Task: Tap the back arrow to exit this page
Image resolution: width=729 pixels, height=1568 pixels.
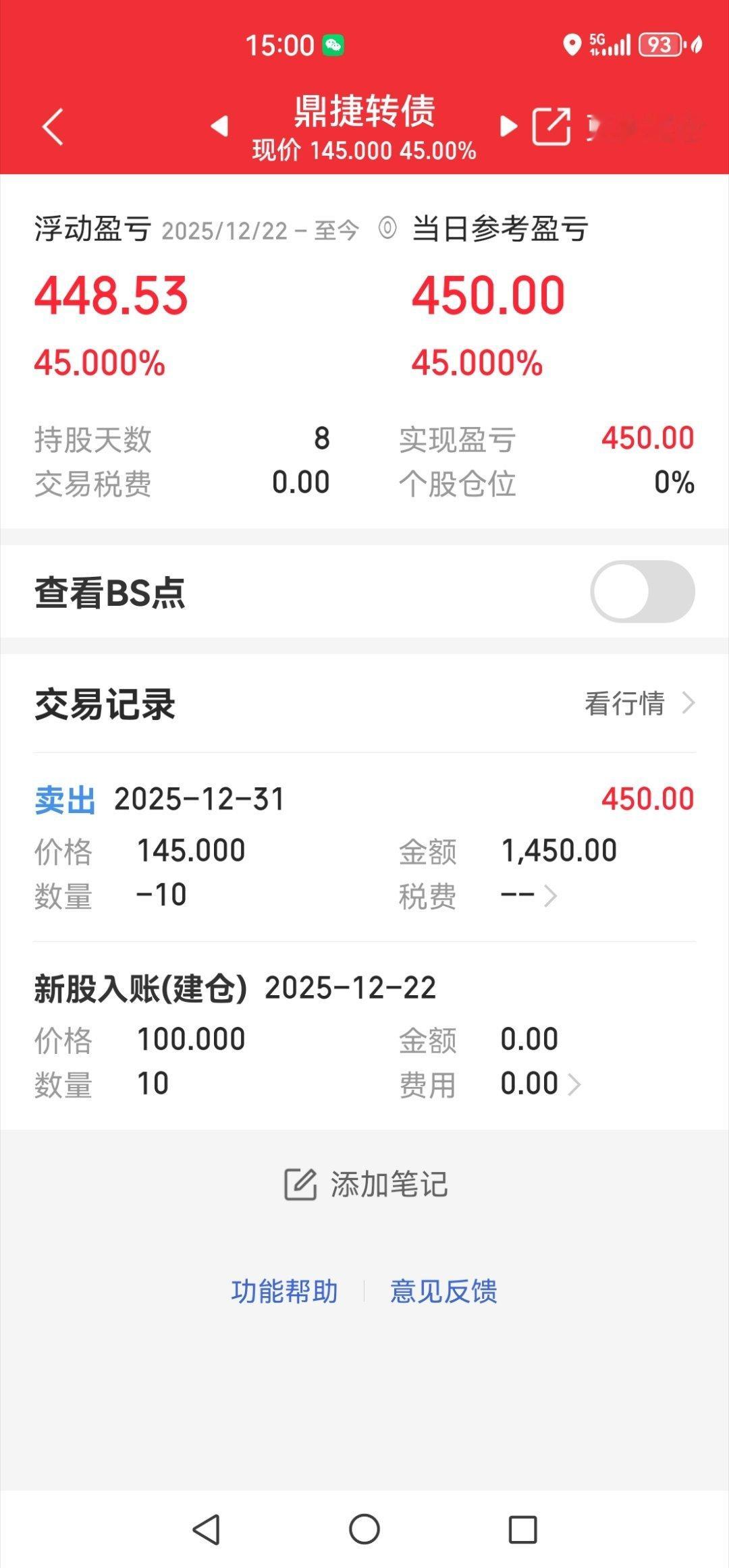Action: point(51,127)
